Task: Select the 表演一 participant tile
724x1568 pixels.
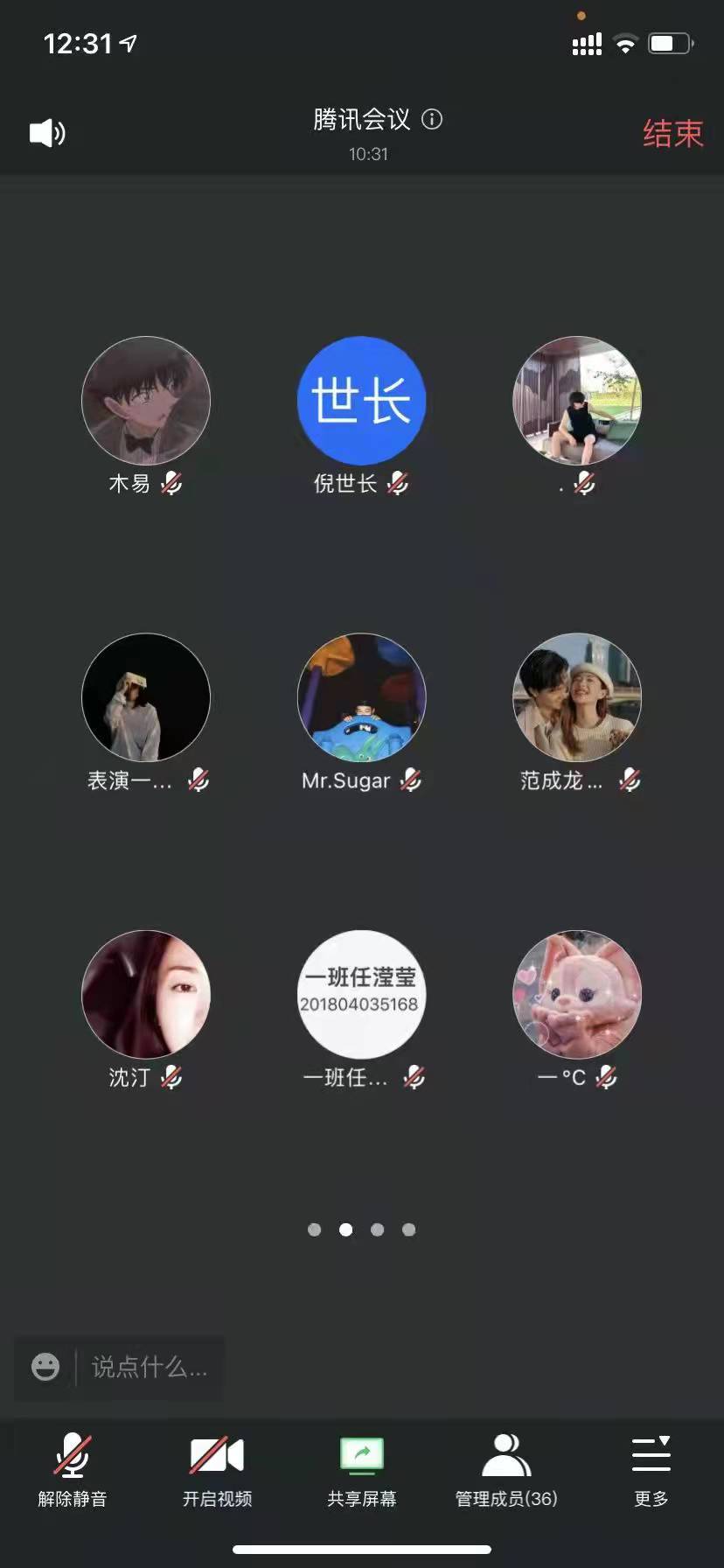Action: tap(146, 697)
